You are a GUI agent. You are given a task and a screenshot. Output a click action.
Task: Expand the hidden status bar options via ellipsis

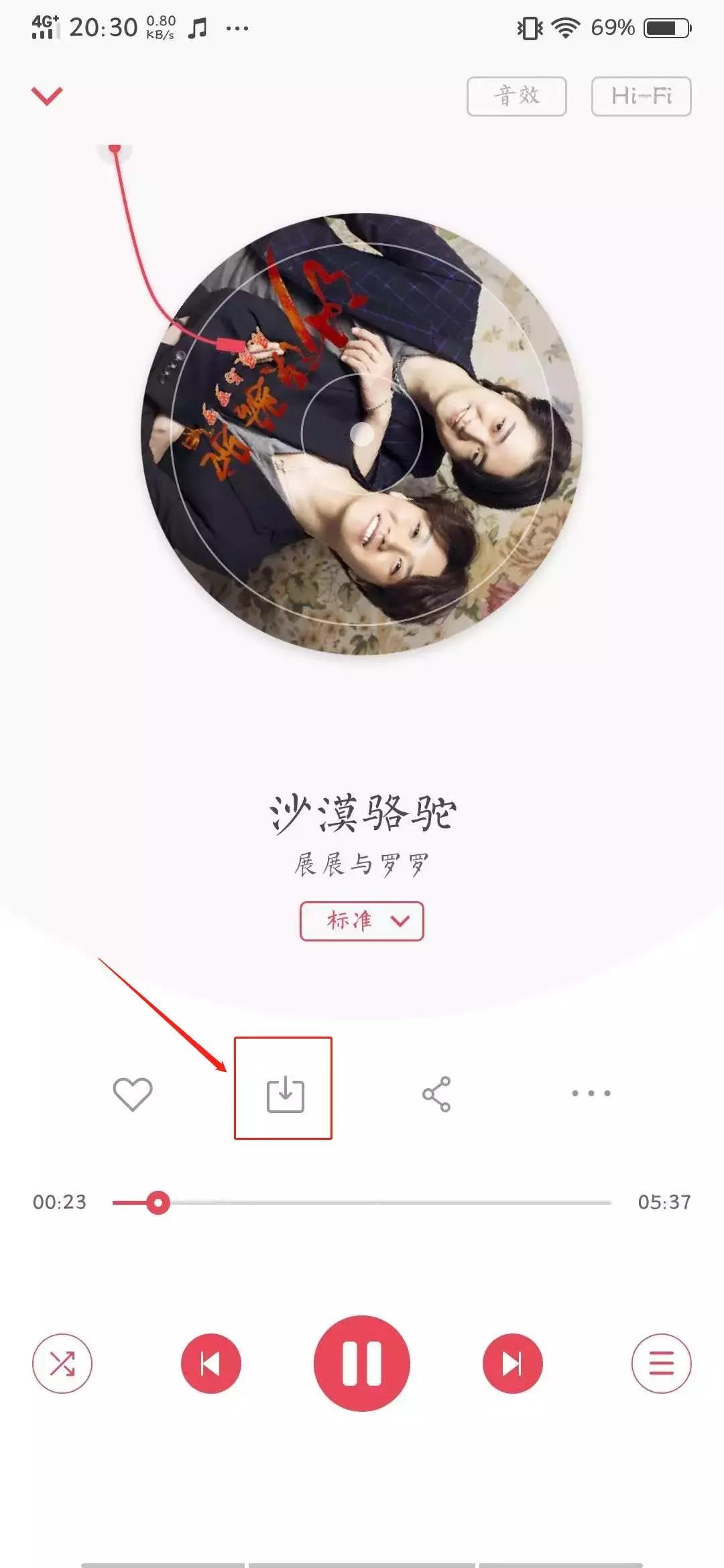[236, 27]
